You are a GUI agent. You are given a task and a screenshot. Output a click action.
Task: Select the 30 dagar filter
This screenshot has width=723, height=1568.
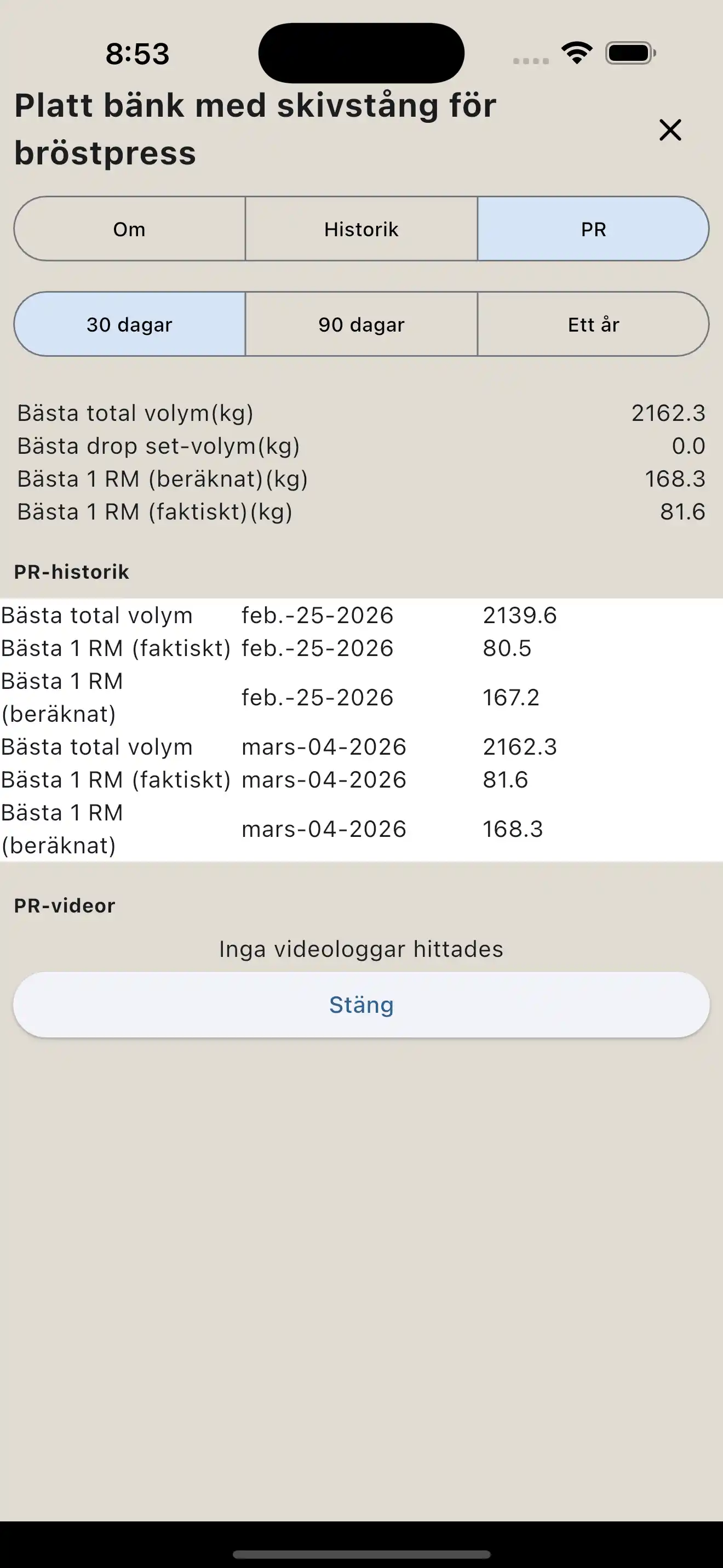pos(128,324)
